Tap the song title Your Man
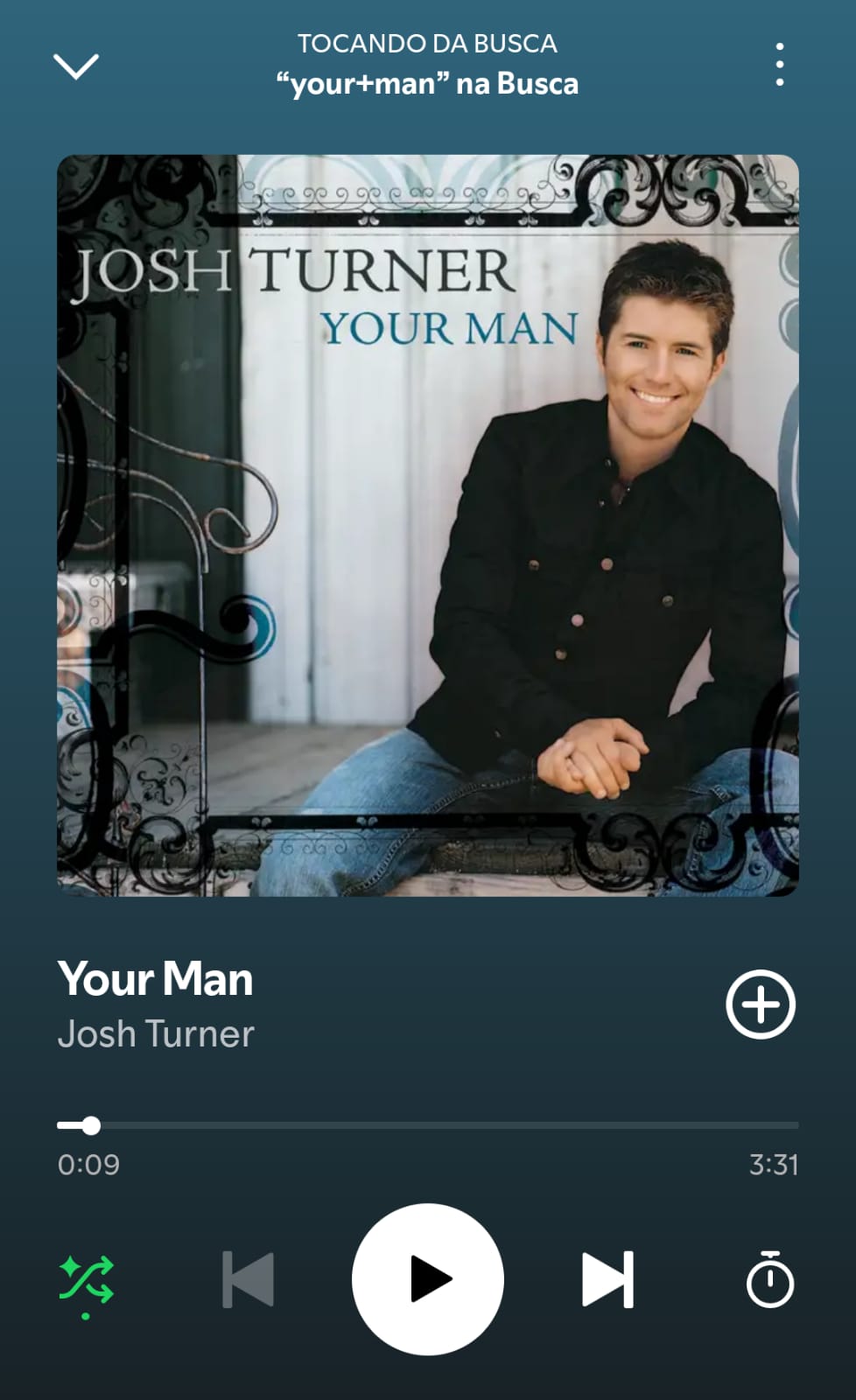The image size is (856, 1400). coord(155,980)
